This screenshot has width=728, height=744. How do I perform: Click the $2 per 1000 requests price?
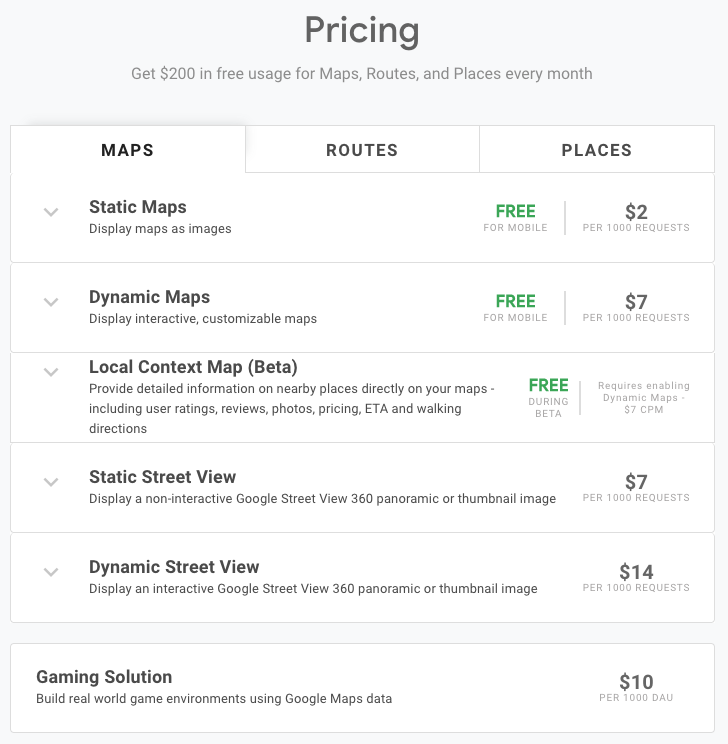635,218
